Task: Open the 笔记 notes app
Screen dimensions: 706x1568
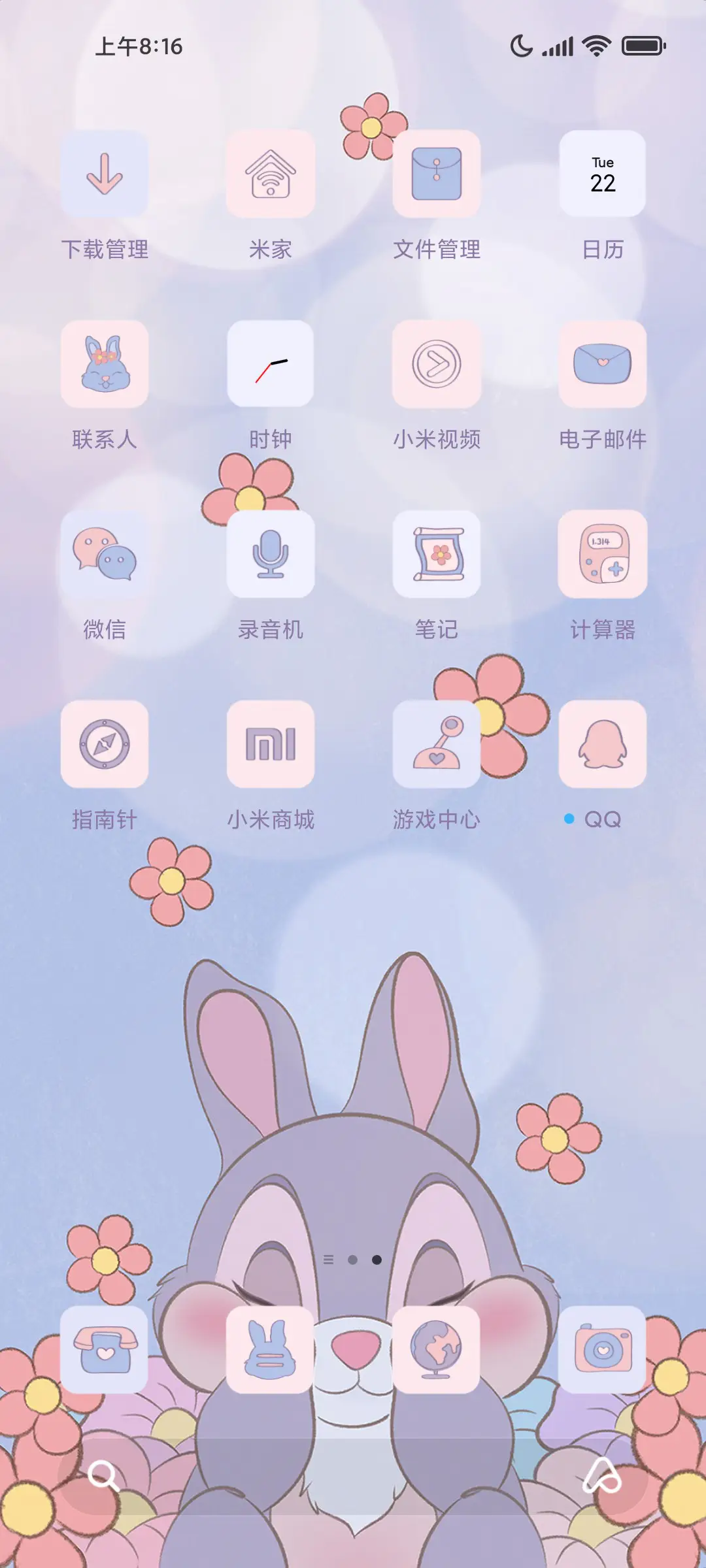Action: pyautogui.click(x=437, y=554)
